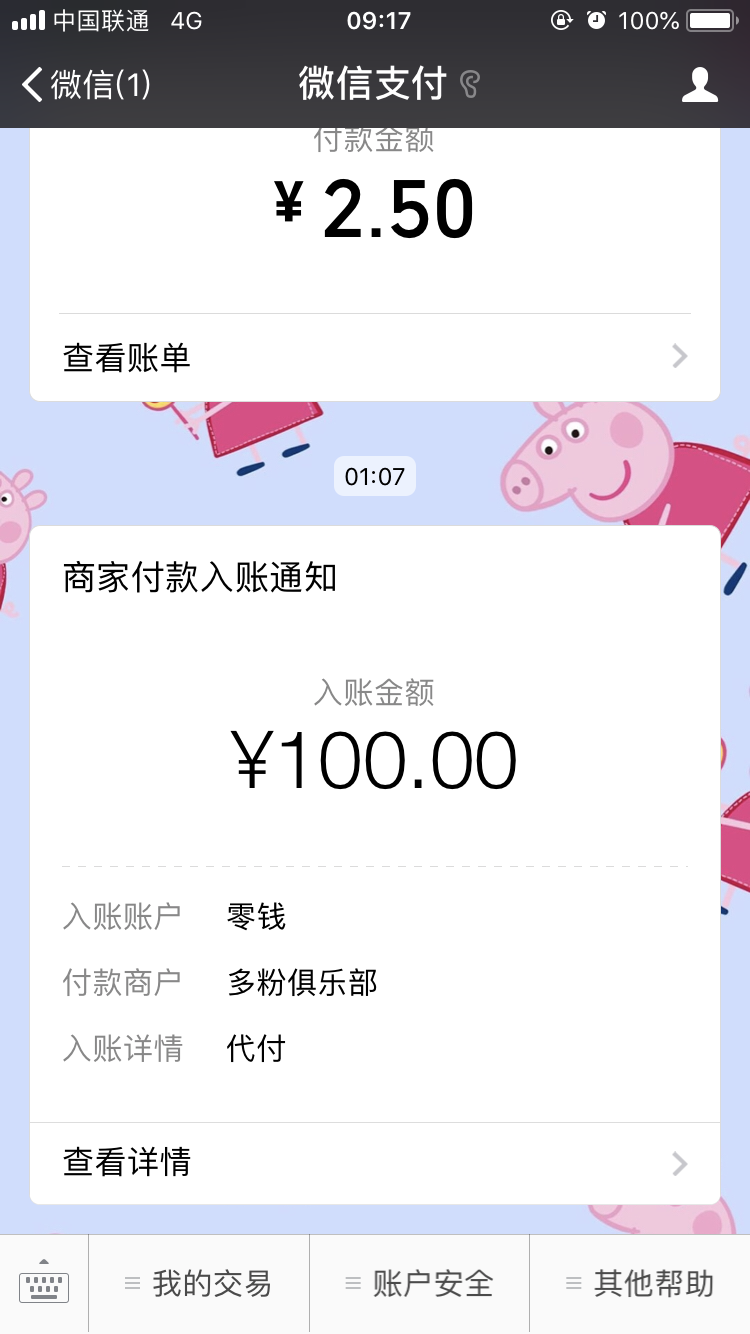This screenshot has height=1334, width=750.
Task: Tap 查看详情 on the ¥100.00 notification
Action: (x=375, y=1163)
